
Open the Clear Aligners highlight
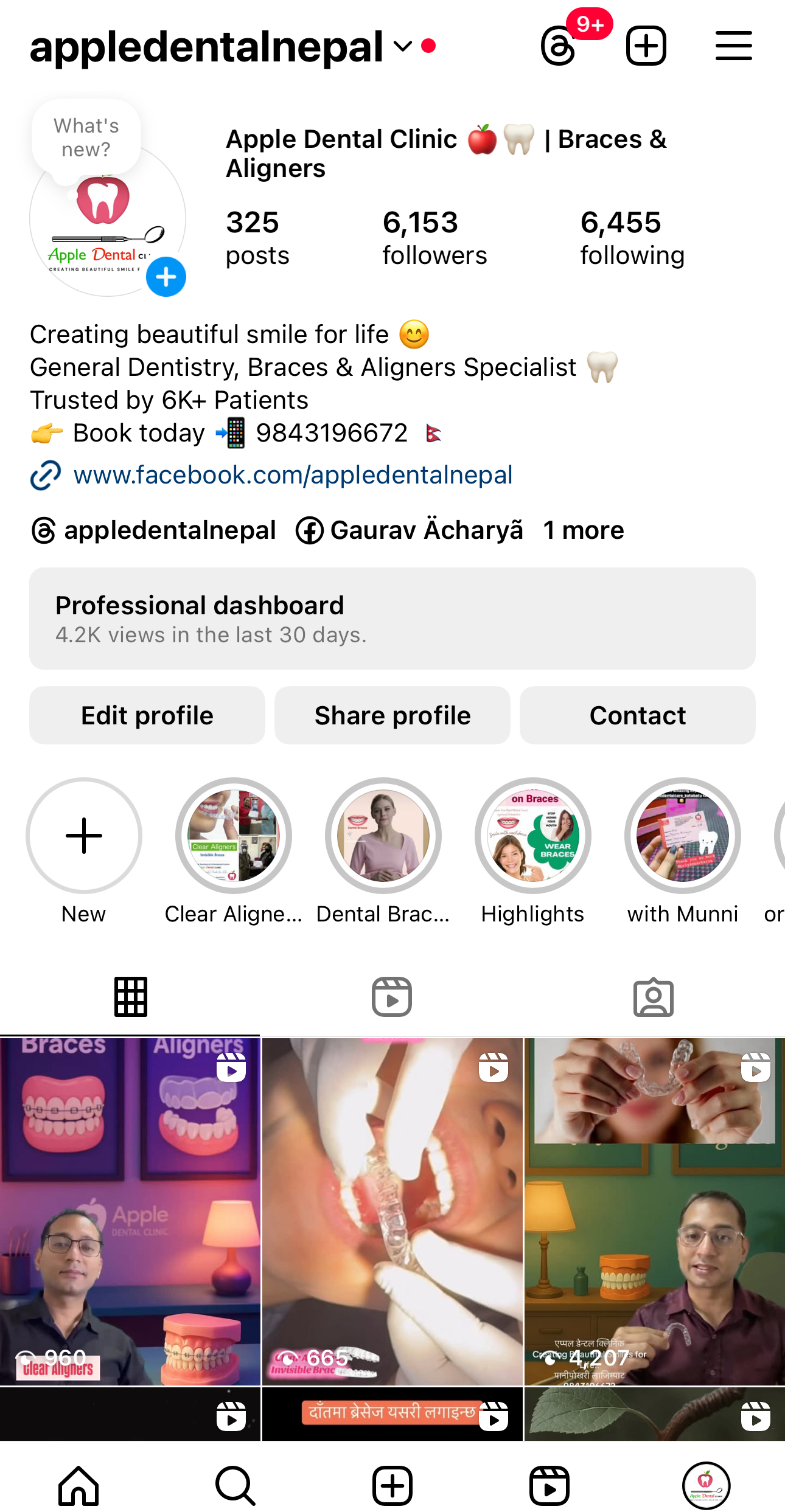pyautogui.click(x=234, y=836)
